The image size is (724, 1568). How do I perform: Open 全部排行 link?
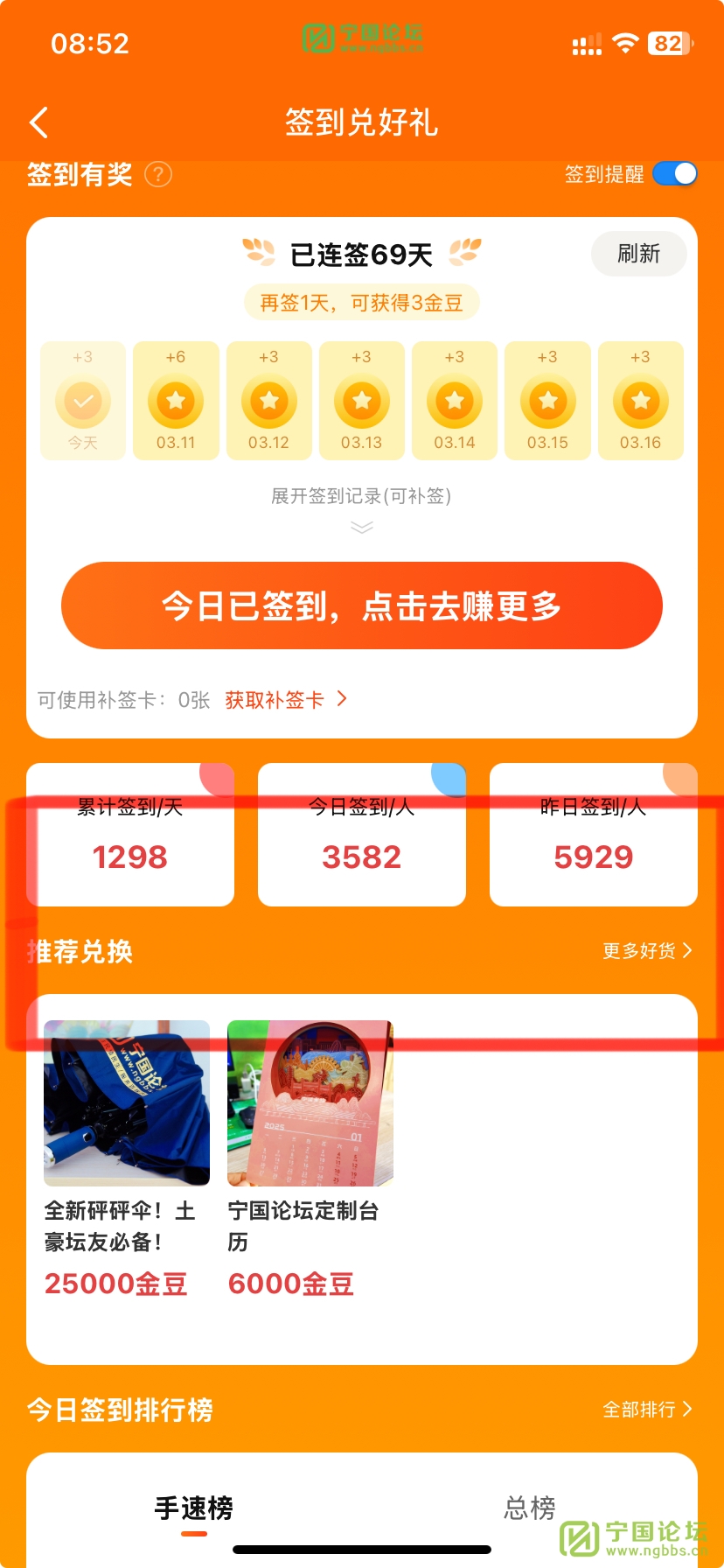(x=646, y=1410)
